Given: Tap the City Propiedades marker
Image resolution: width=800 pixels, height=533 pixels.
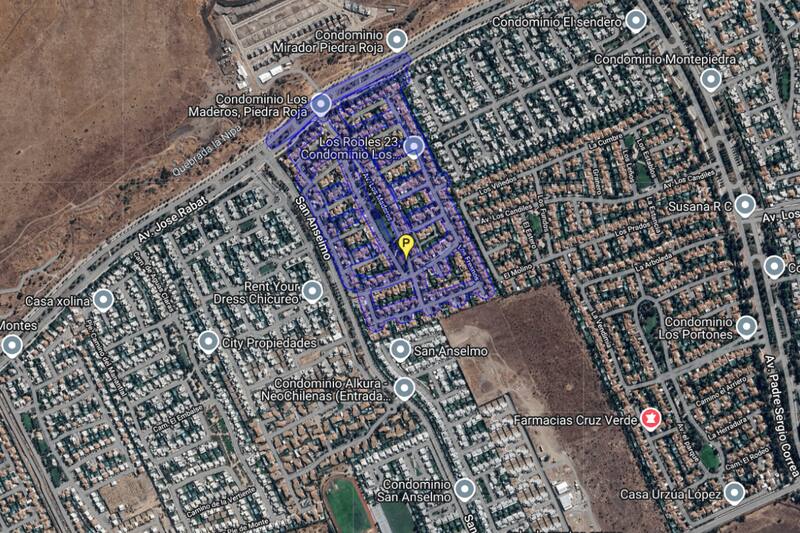Looking at the screenshot, I should click(x=208, y=342).
